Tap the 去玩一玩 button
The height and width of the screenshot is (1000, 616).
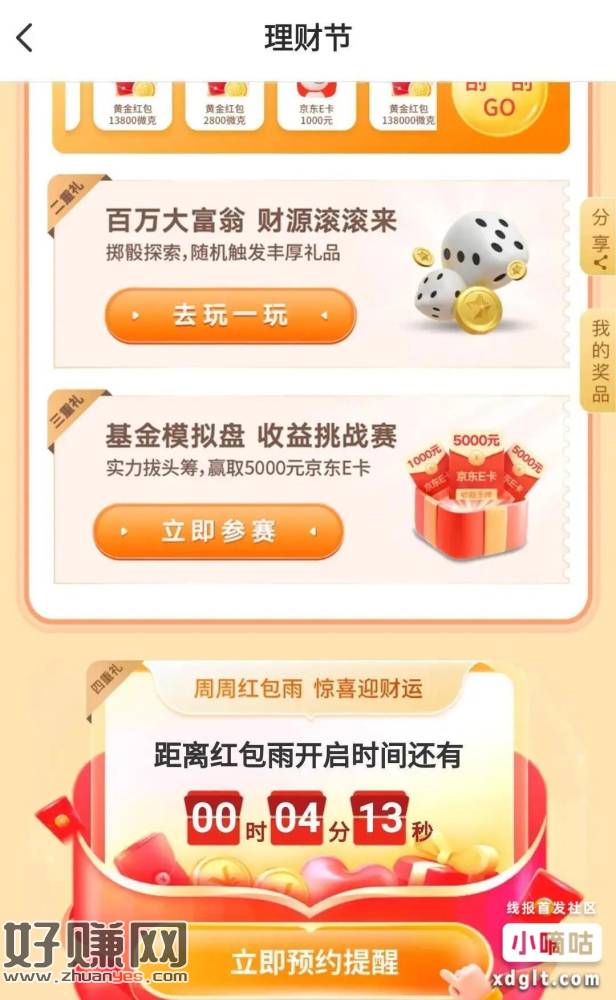(x=230, y=316)
